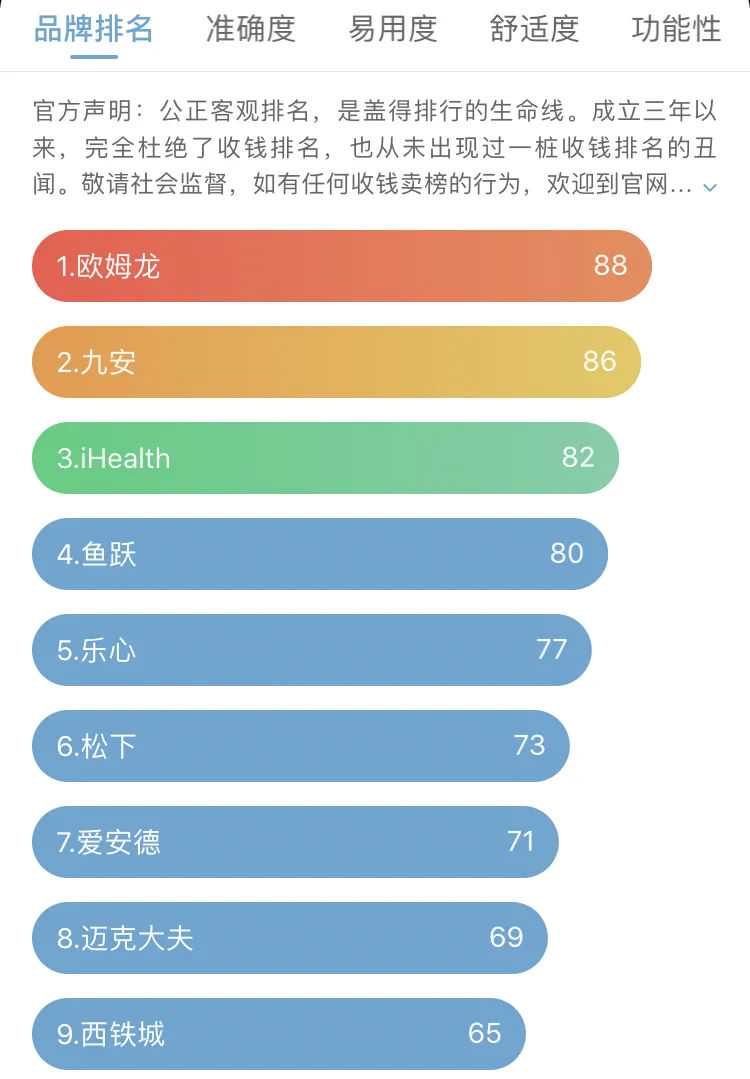Expand the 官方声明 text

(x=710, y=187)
